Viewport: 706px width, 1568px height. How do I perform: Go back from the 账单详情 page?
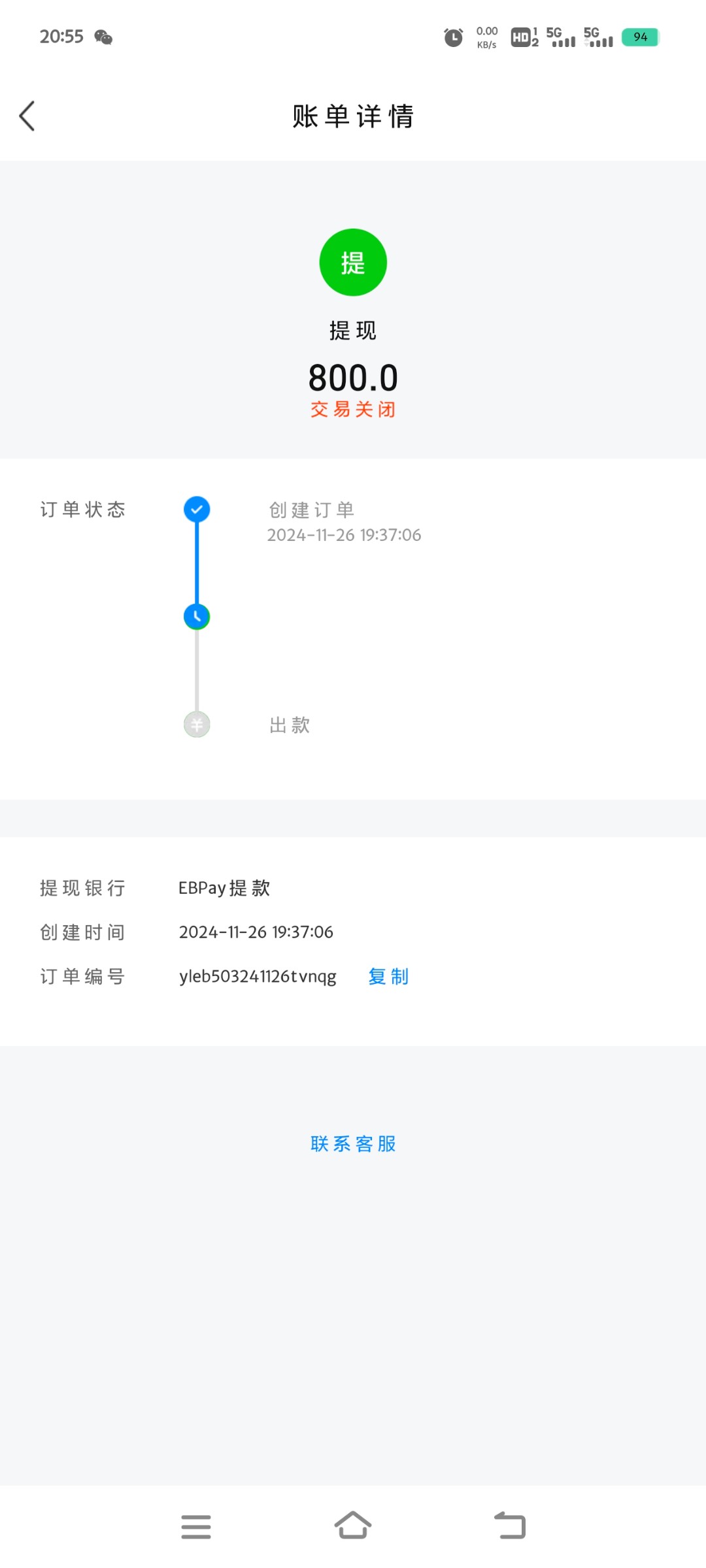(x=27, y=116)
